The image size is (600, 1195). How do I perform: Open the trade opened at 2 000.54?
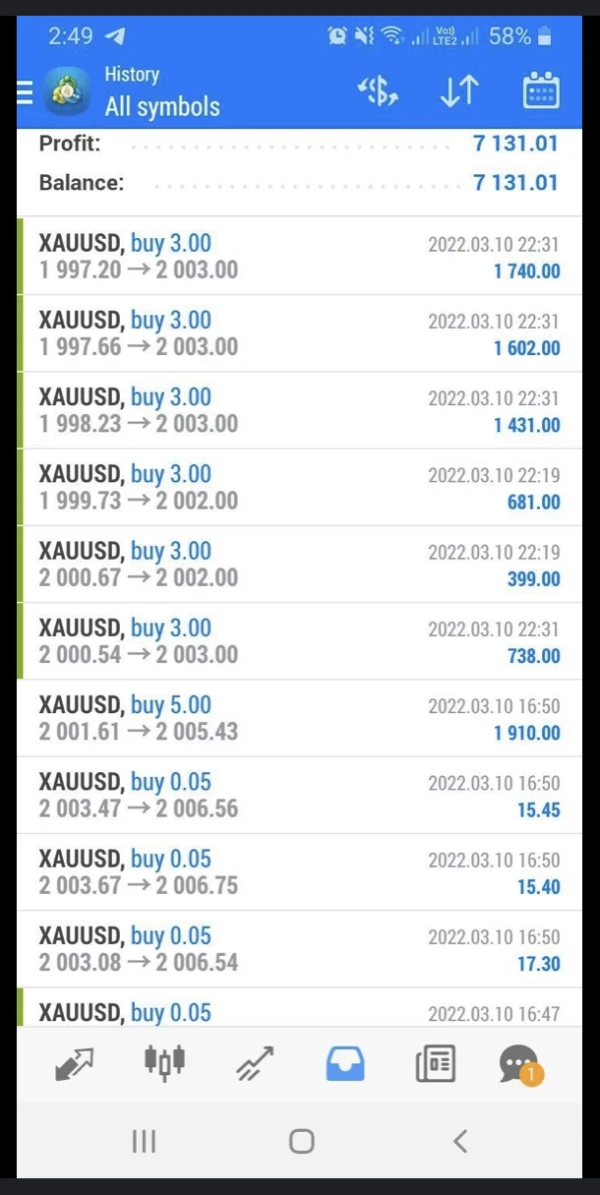click(x=300, y=641)
